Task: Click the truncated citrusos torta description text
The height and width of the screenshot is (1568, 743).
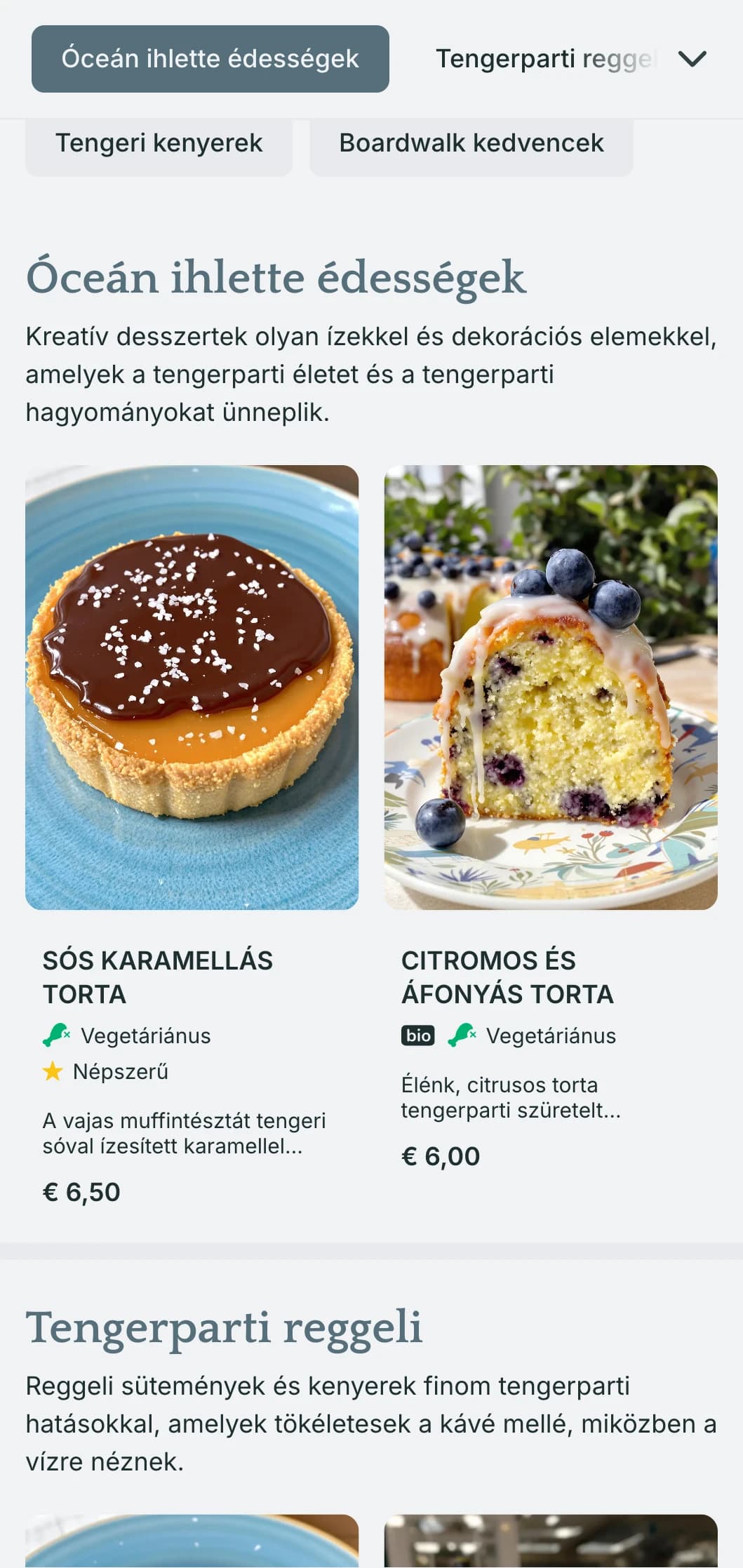Action: tap(509, 1098)
